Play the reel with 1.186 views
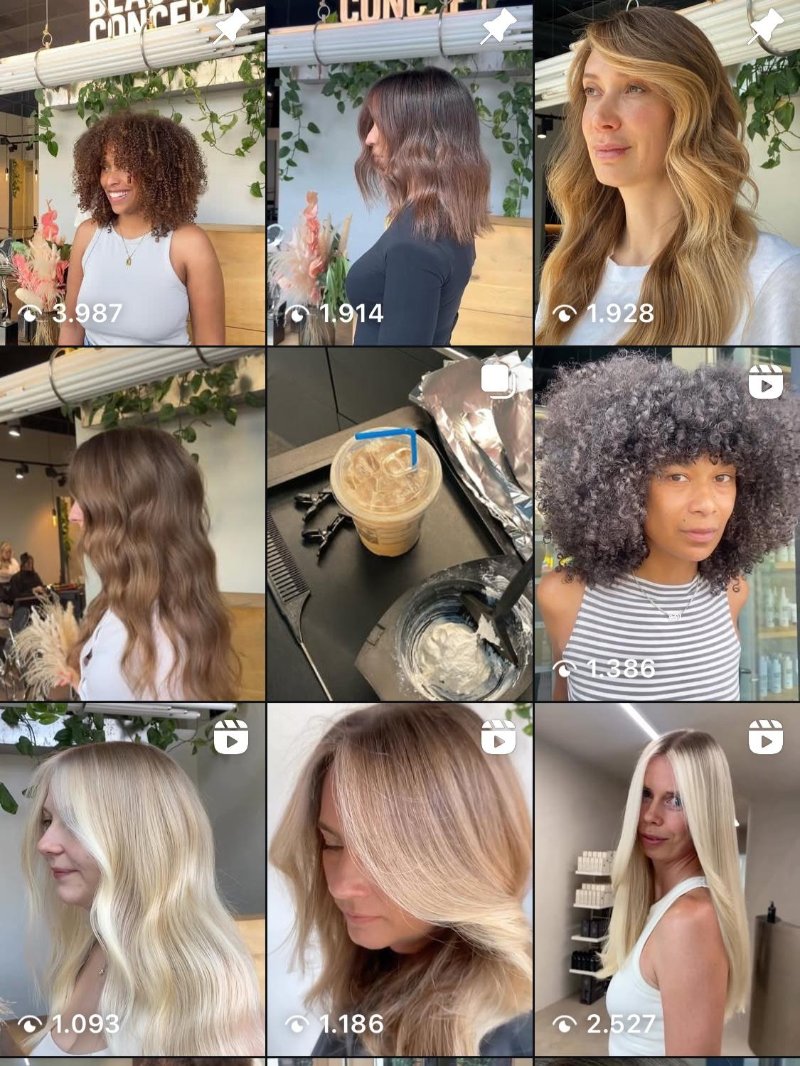The height and width of the screenshot is (1066, 800). (x=399, y=879)
